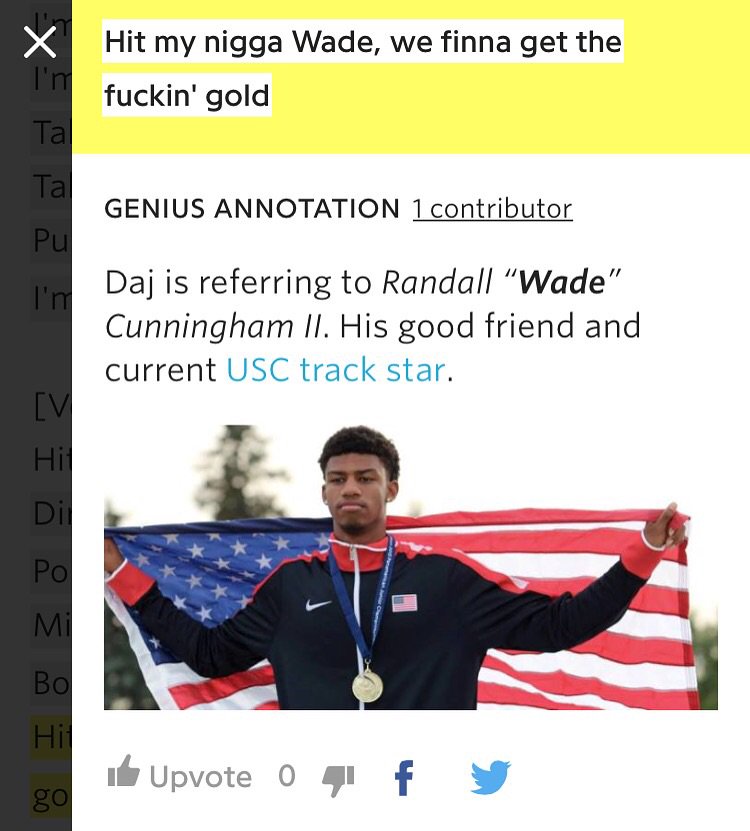Share annotation on Twitter

pos(490,777)
